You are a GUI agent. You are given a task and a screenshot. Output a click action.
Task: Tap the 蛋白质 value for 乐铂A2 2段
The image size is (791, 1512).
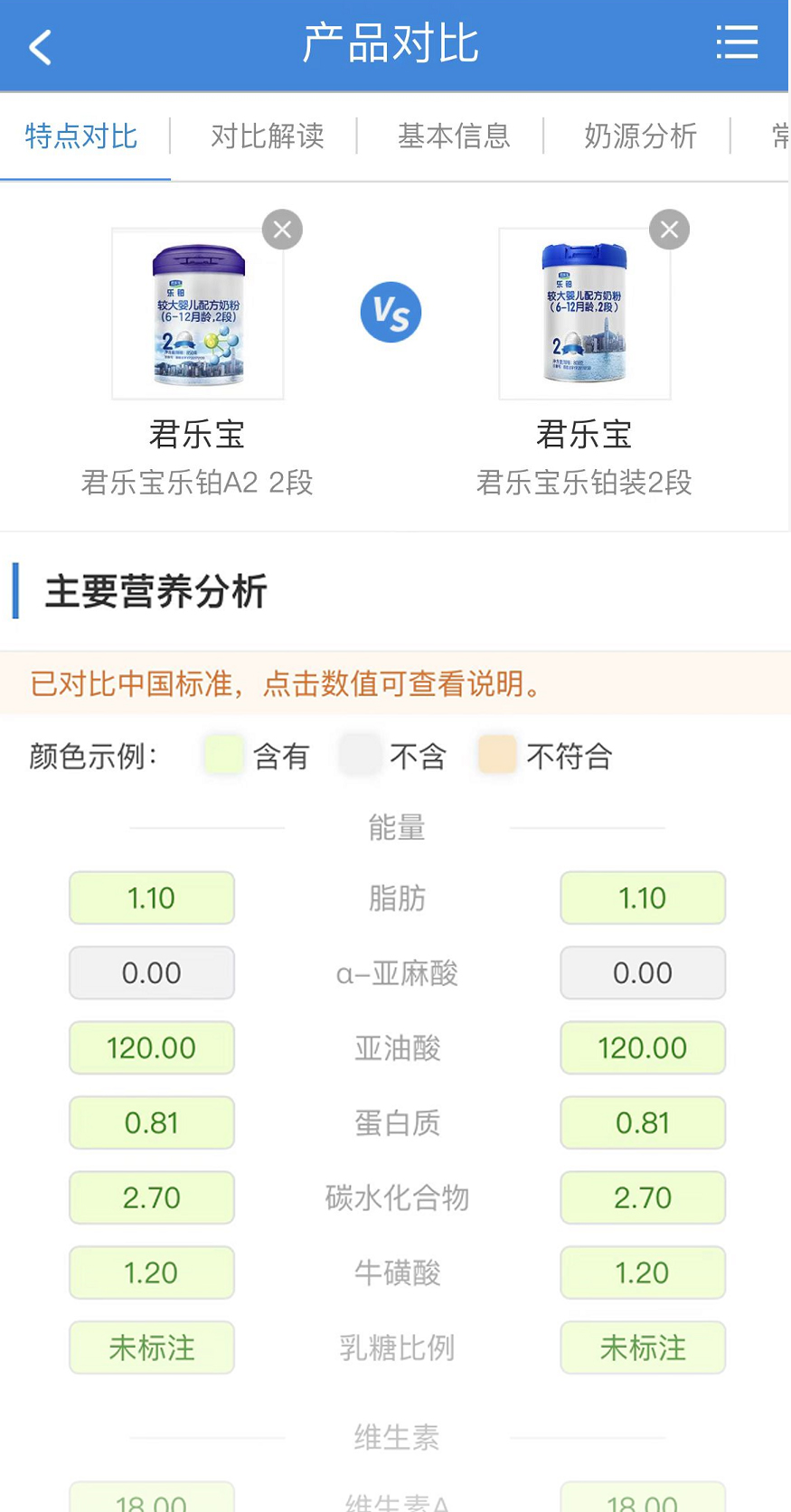(152, 1123)
